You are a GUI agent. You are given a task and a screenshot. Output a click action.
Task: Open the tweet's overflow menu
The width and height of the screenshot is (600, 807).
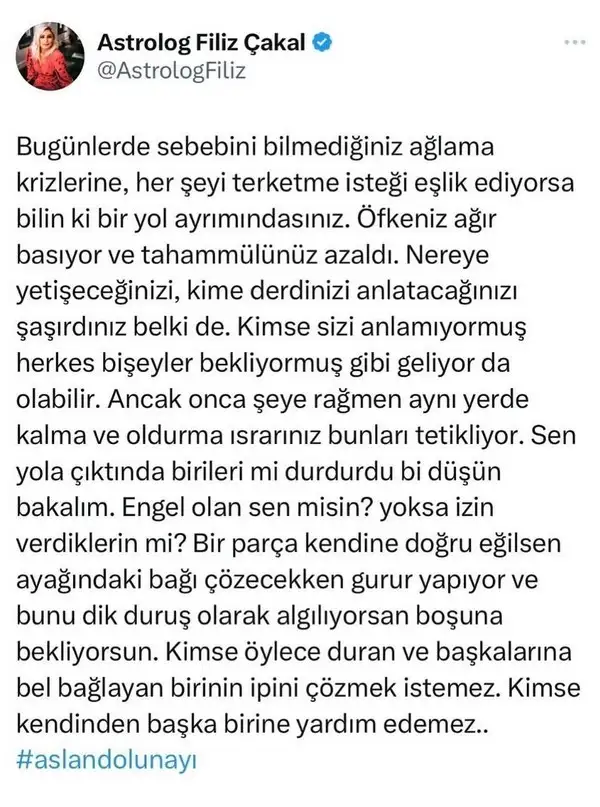tap(573, 46)
